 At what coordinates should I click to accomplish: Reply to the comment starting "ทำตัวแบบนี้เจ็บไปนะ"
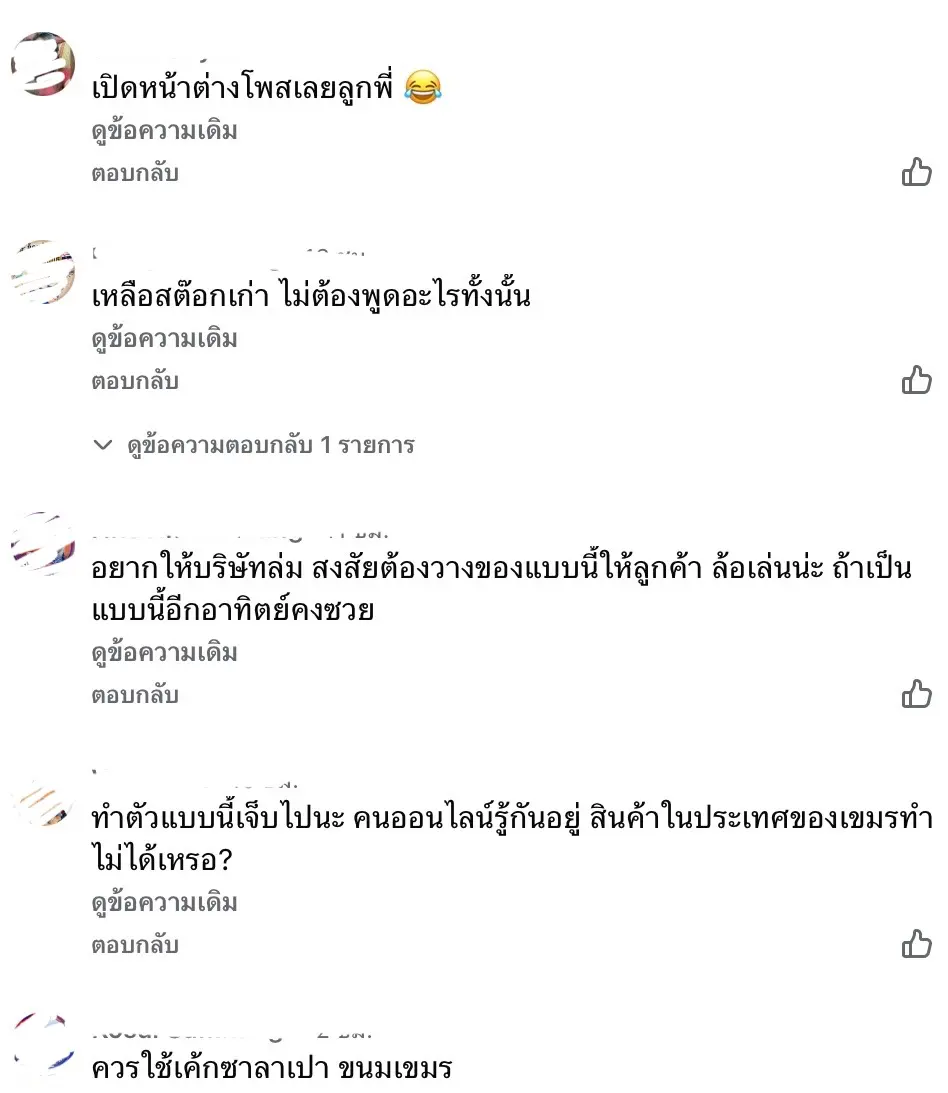coord(135,944)
